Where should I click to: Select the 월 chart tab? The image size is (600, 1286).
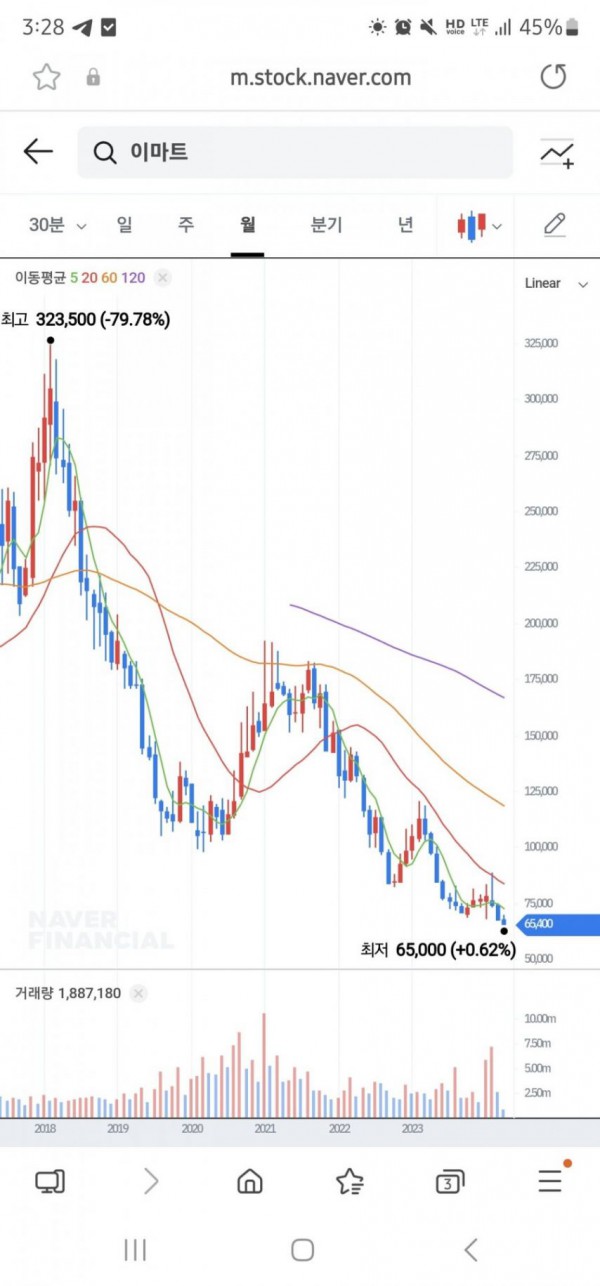(247, 225)
